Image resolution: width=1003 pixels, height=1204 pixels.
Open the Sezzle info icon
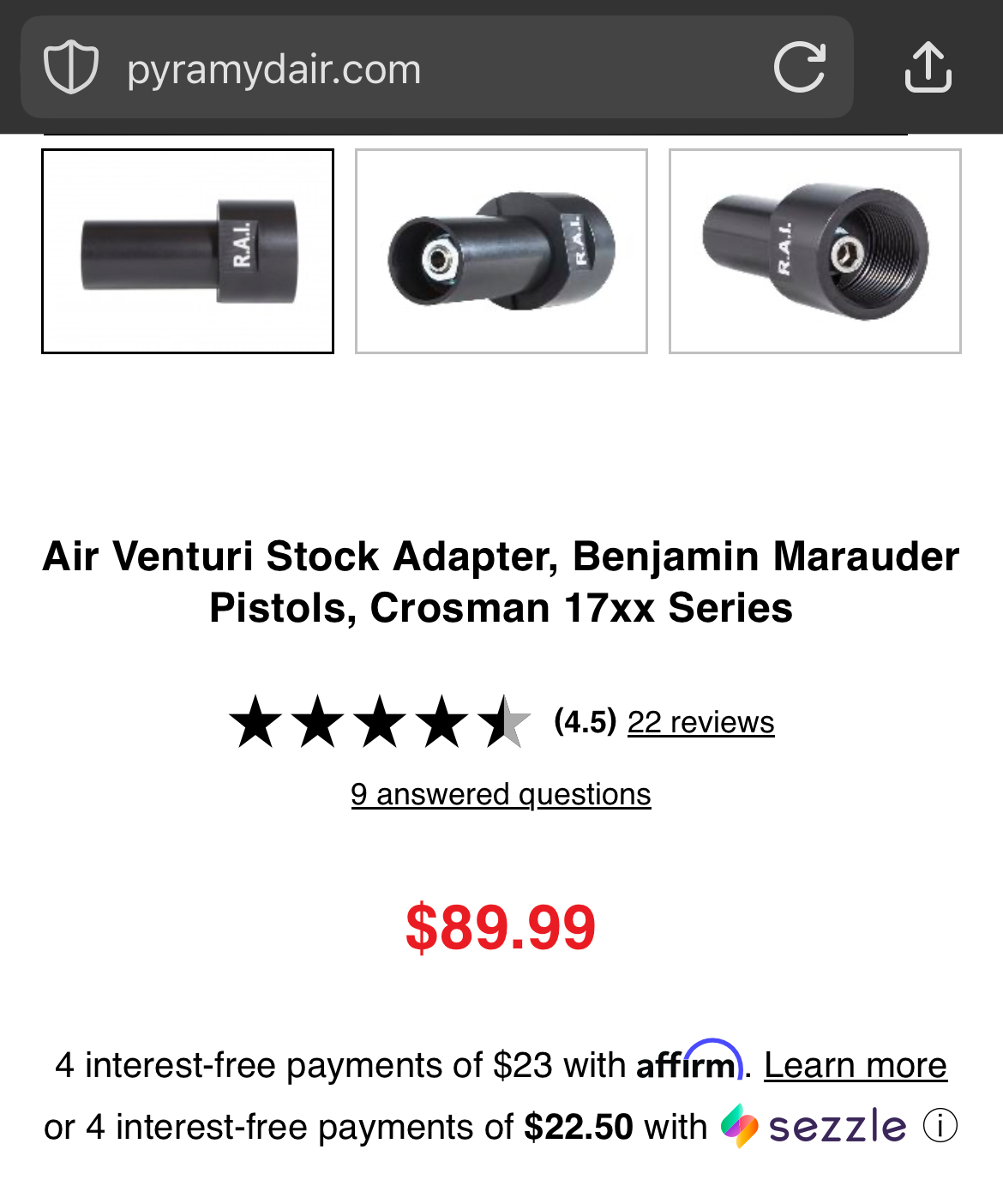[940, 1126]
